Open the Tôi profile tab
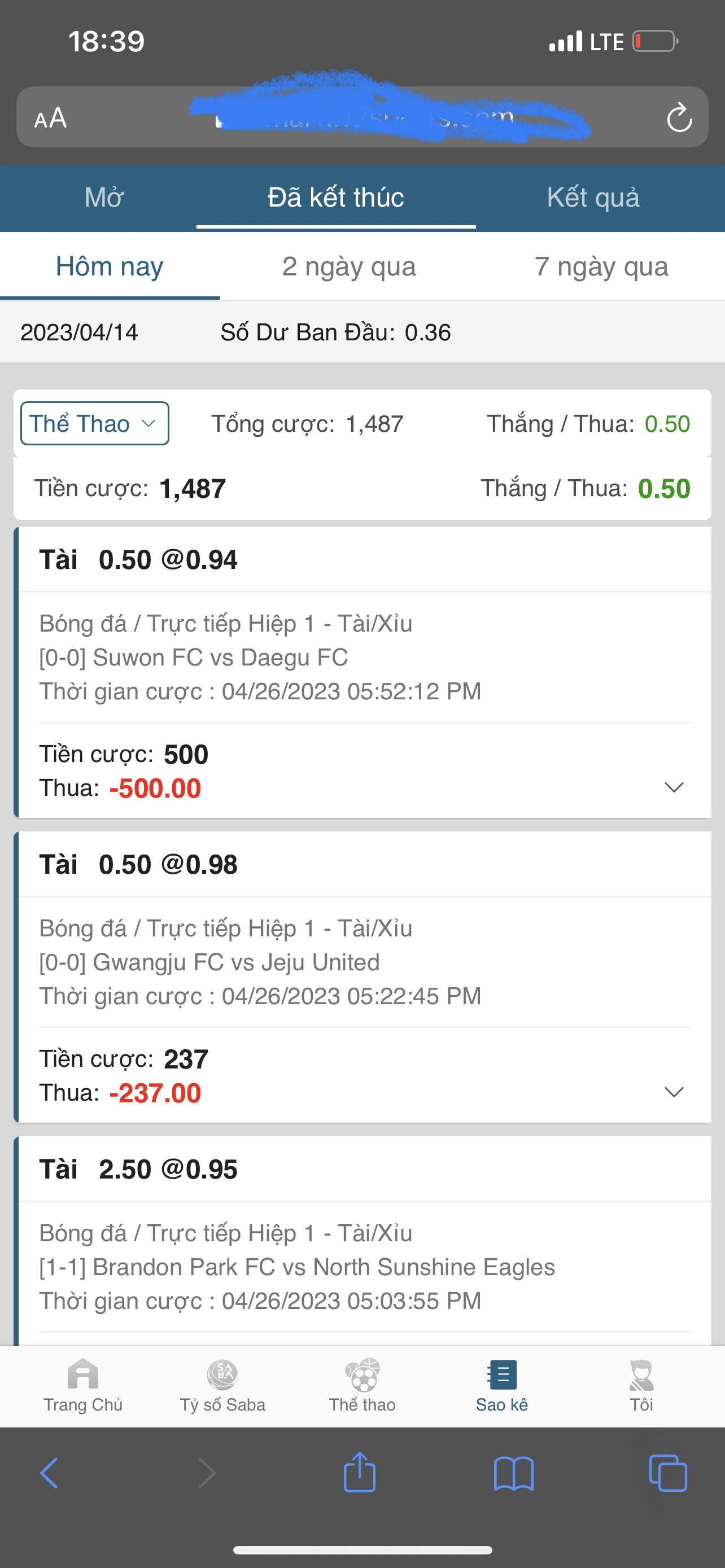725x1568 pixels. tap(641, 1386)
